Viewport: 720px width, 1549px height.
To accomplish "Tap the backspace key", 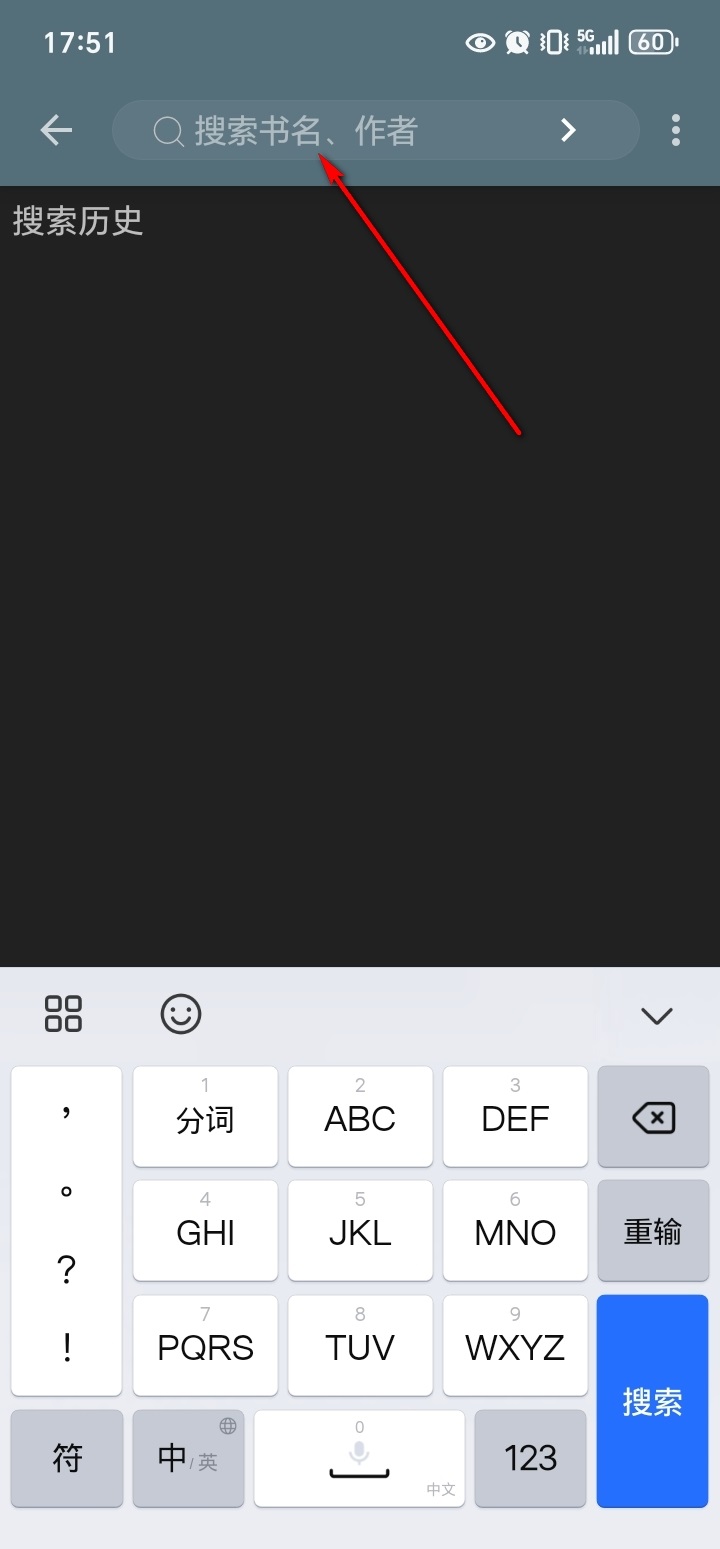I will click(x=652, y=1117).
